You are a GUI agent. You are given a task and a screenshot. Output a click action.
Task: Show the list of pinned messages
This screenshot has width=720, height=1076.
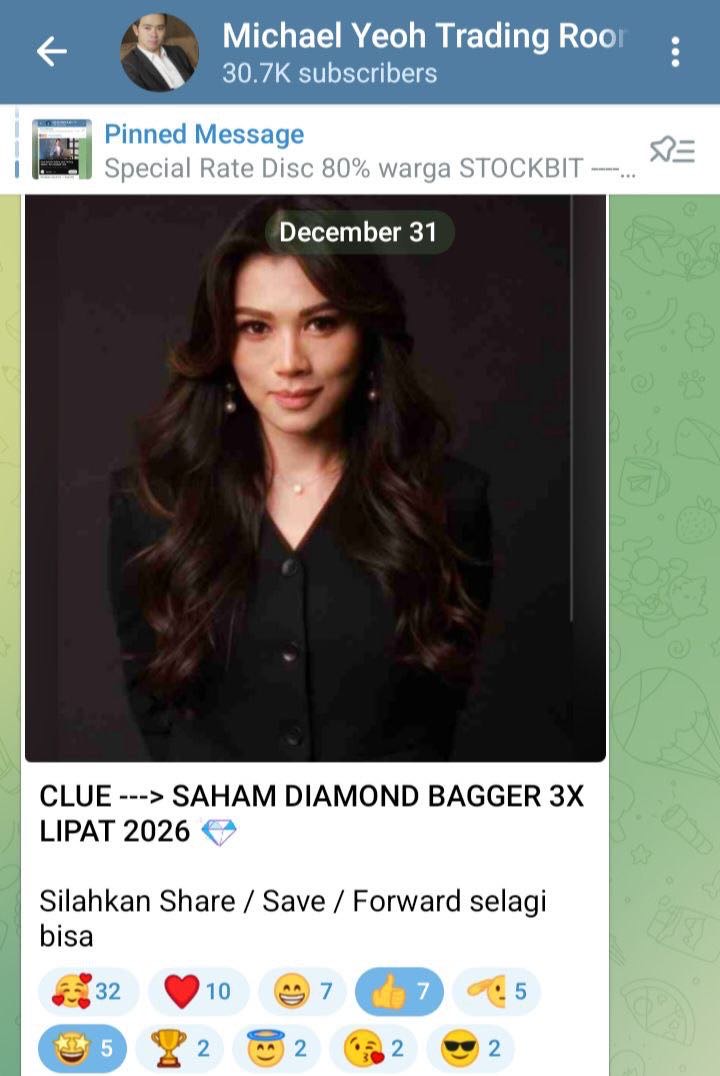point(672,151)
